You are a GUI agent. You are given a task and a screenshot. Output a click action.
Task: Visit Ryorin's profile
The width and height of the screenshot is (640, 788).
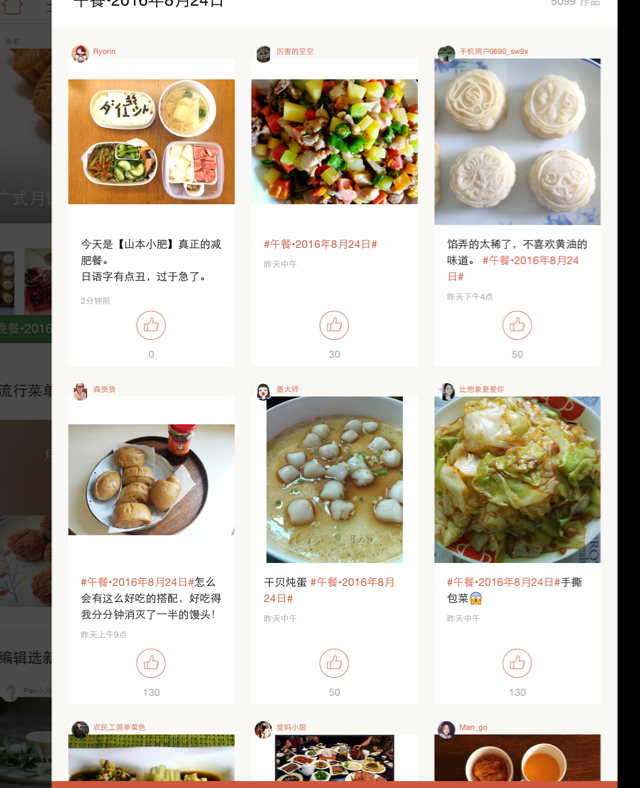click(x=104, y=52)
